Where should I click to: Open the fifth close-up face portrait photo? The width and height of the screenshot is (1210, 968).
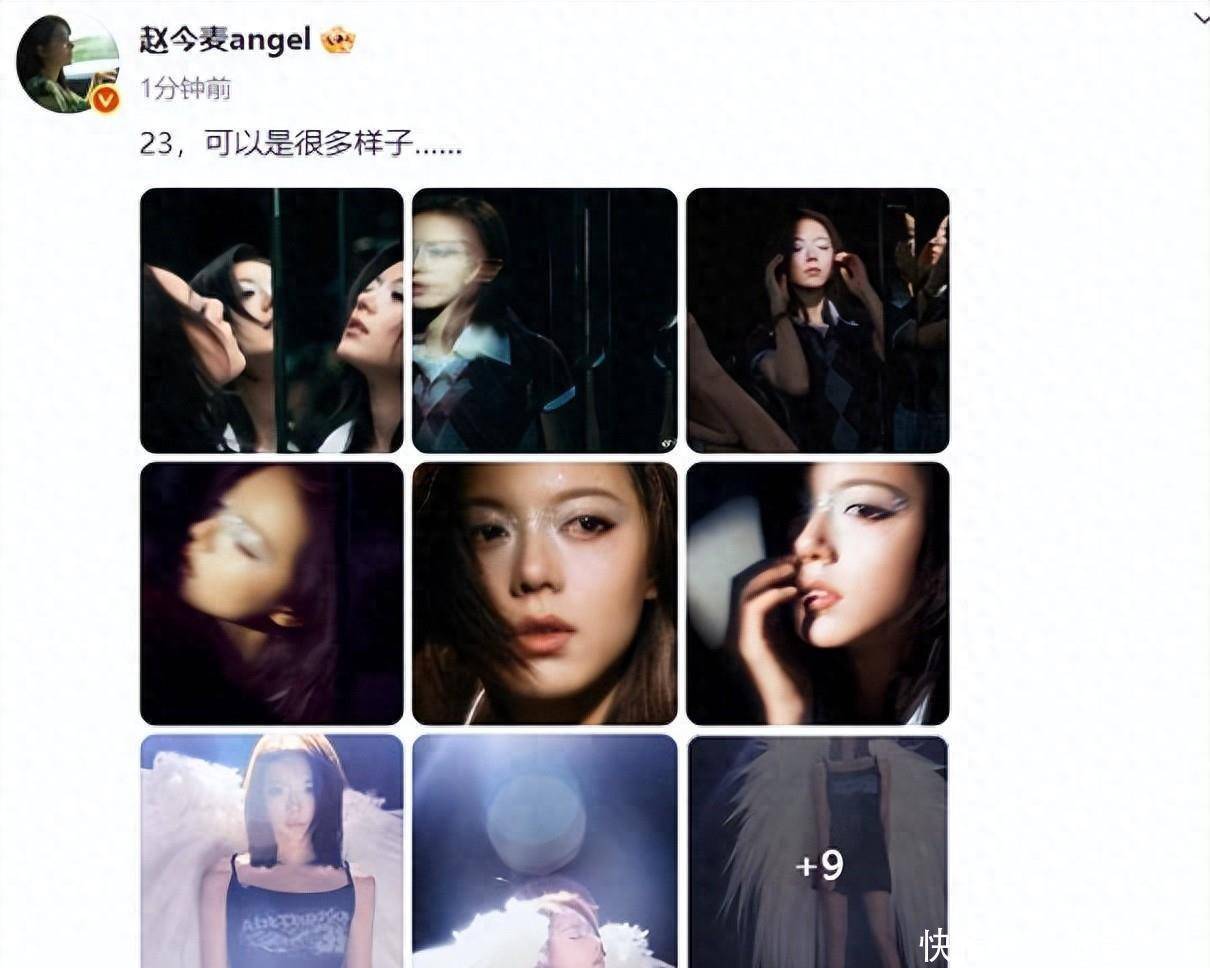click(x=544, y=593)
